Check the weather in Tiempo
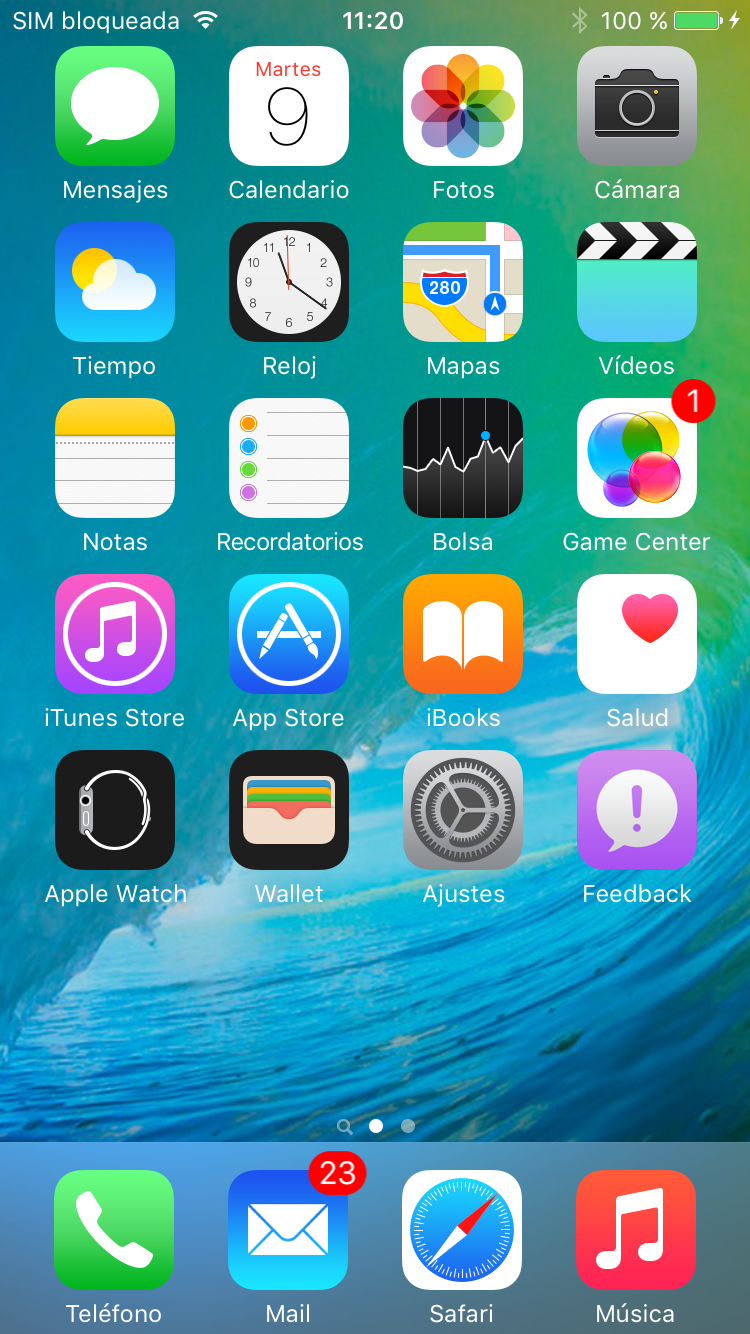This screenshot has width=750, height=1334. click(115, 282)
